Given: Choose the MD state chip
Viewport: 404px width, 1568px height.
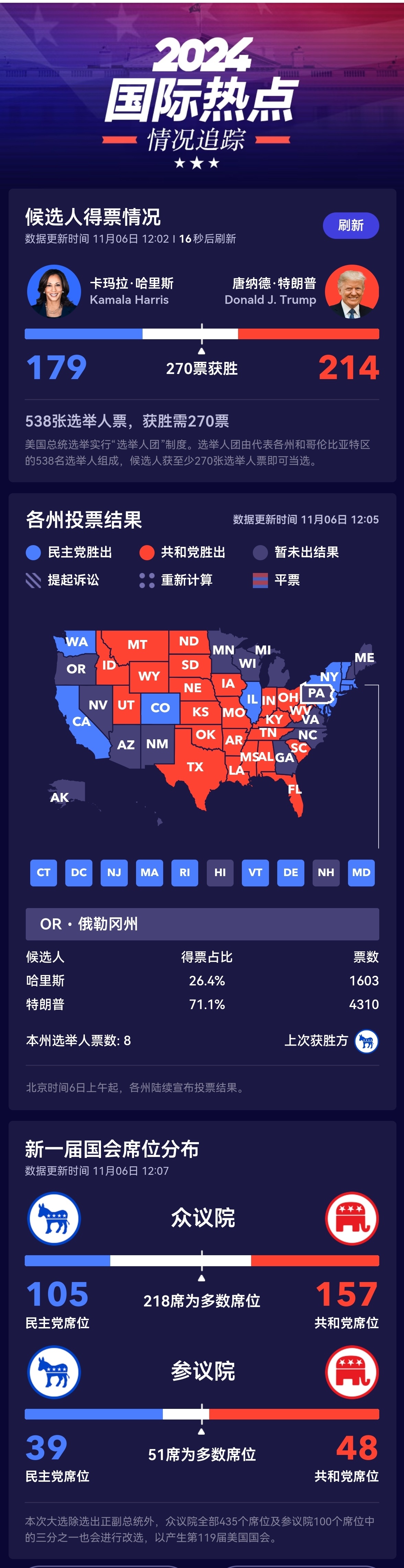Looking at the screenshot, I should click(x=361, y=872).
